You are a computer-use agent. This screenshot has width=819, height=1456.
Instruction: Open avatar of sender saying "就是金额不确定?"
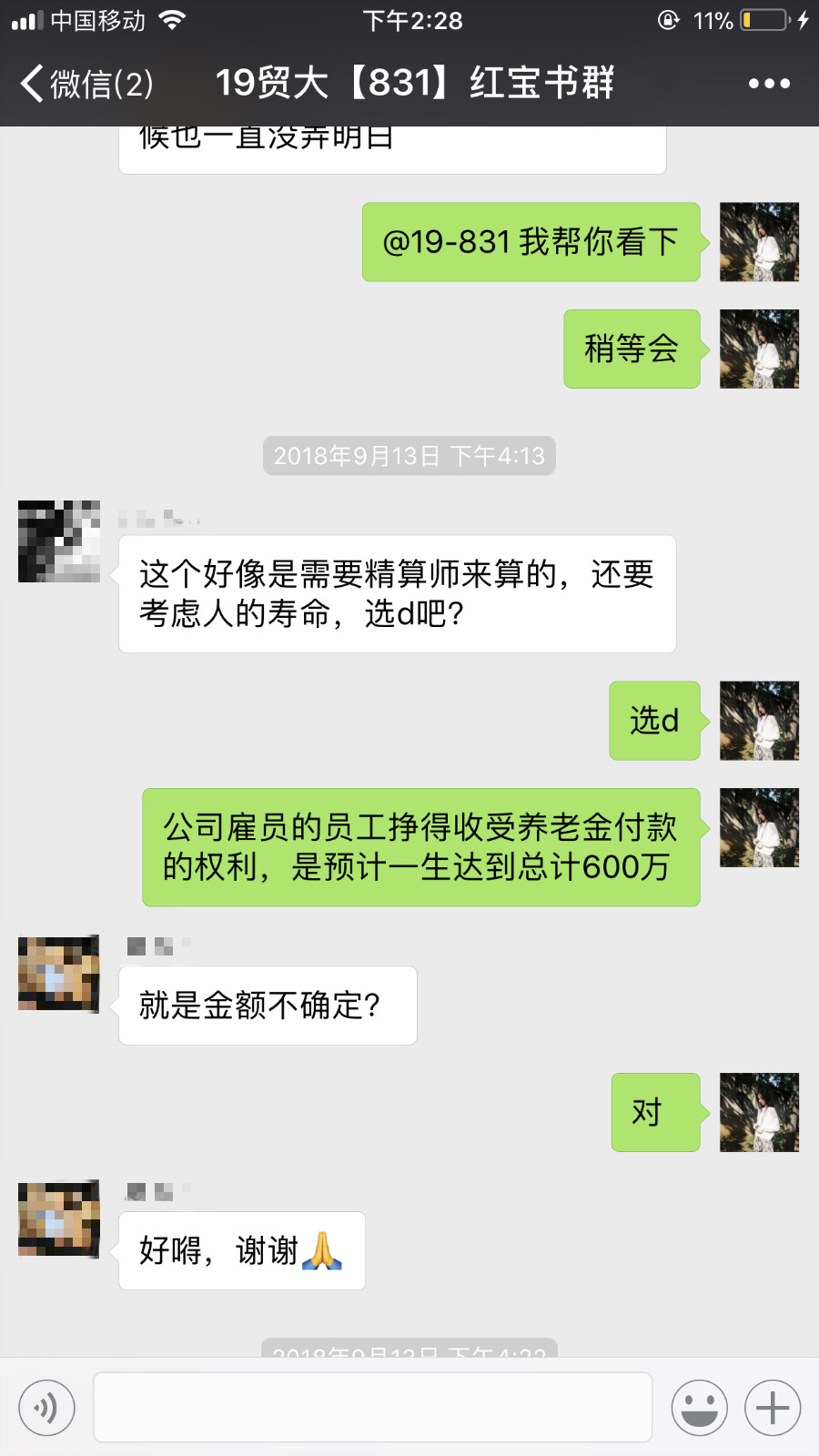[59, 974]
